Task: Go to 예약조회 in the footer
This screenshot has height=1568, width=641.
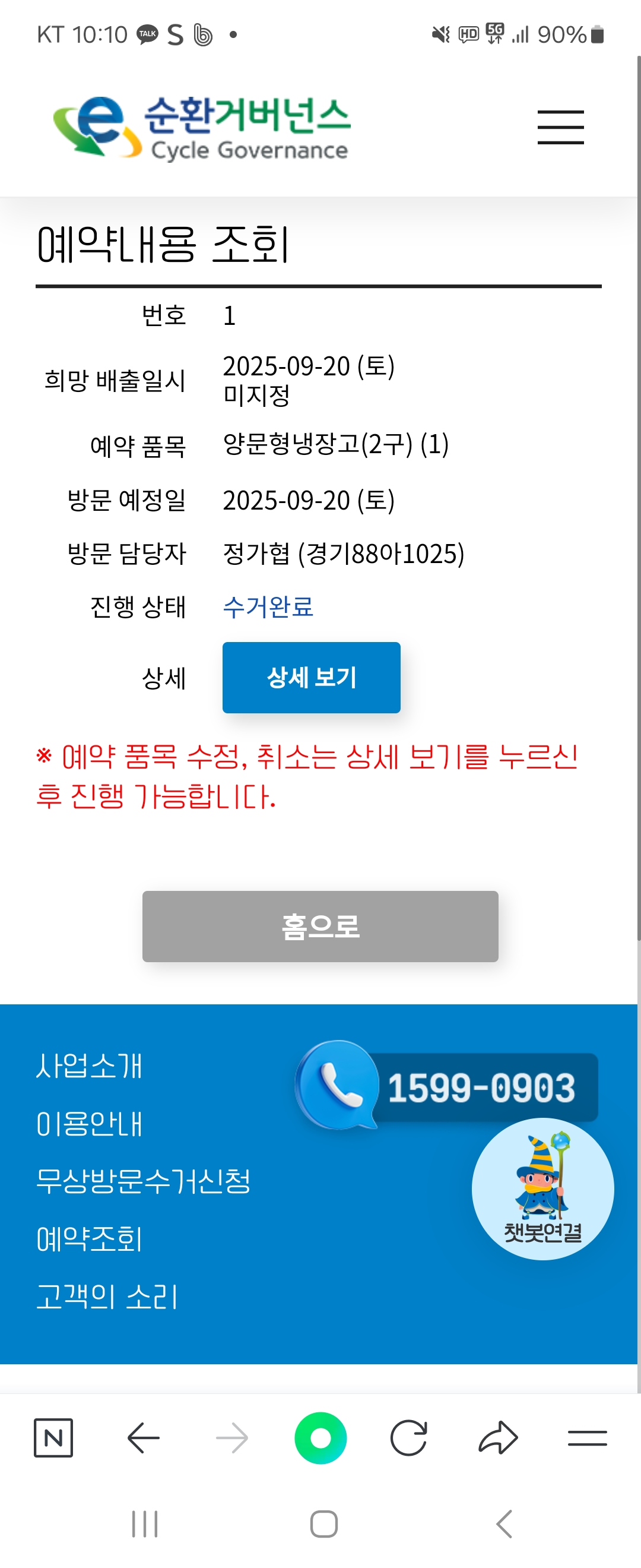Action: [90, 1240]
